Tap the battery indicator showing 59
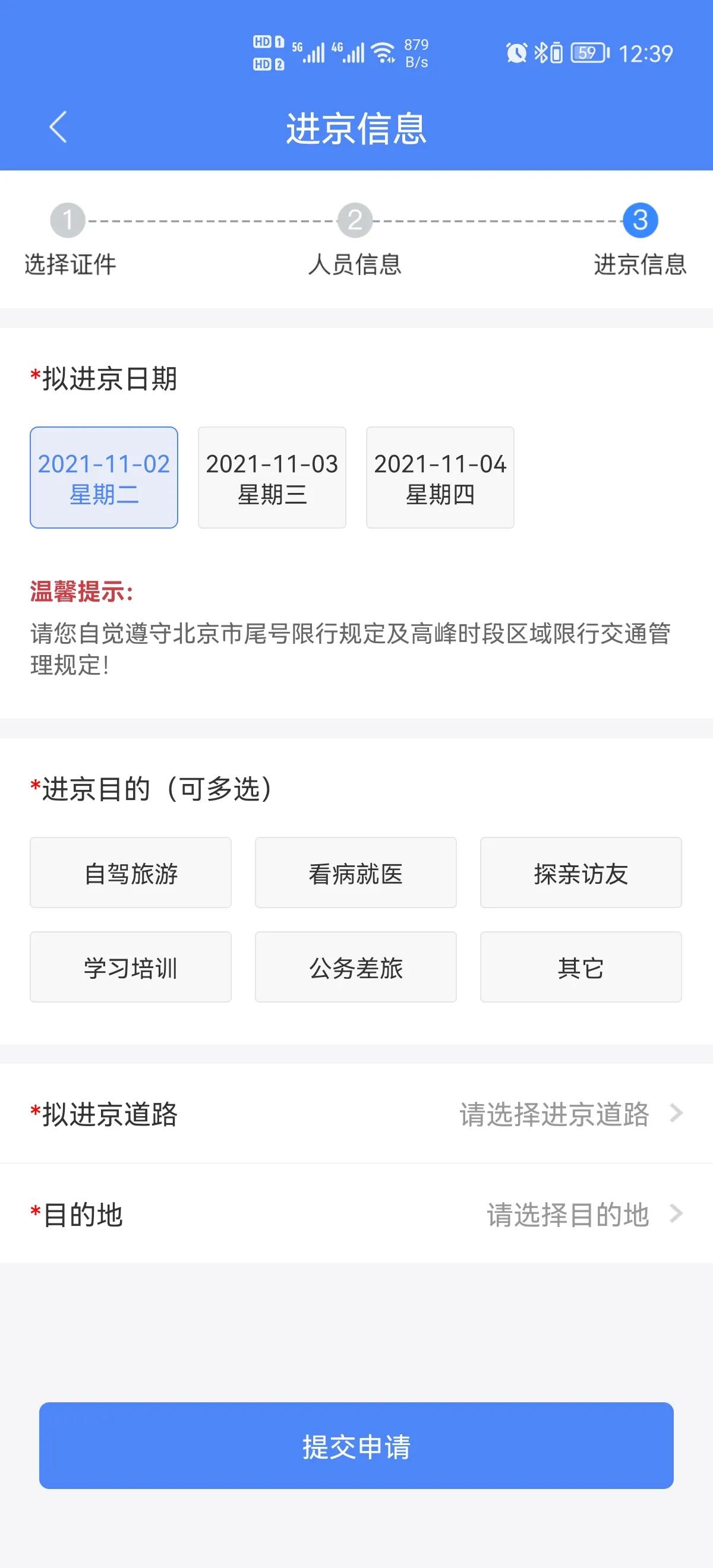 click(x=585, y=53)
